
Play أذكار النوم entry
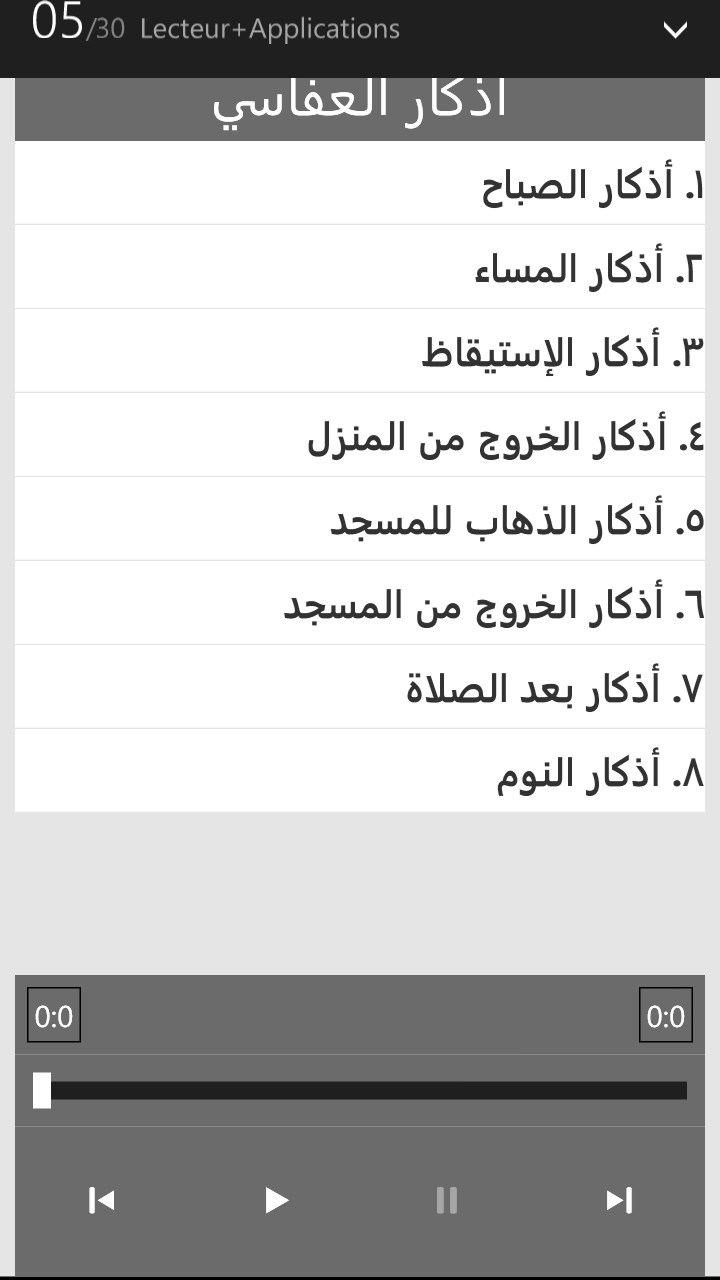[x=599, y=773]
